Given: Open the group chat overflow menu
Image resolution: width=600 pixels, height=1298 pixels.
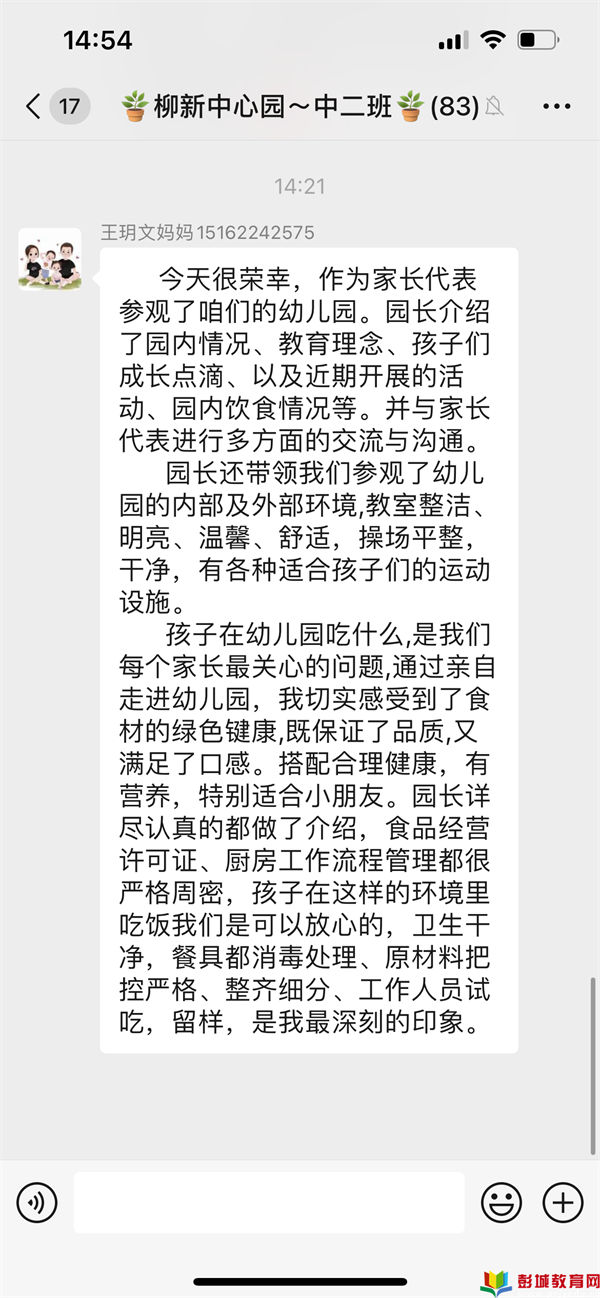Looking at the screenshot, I should [x=556, y=106].
